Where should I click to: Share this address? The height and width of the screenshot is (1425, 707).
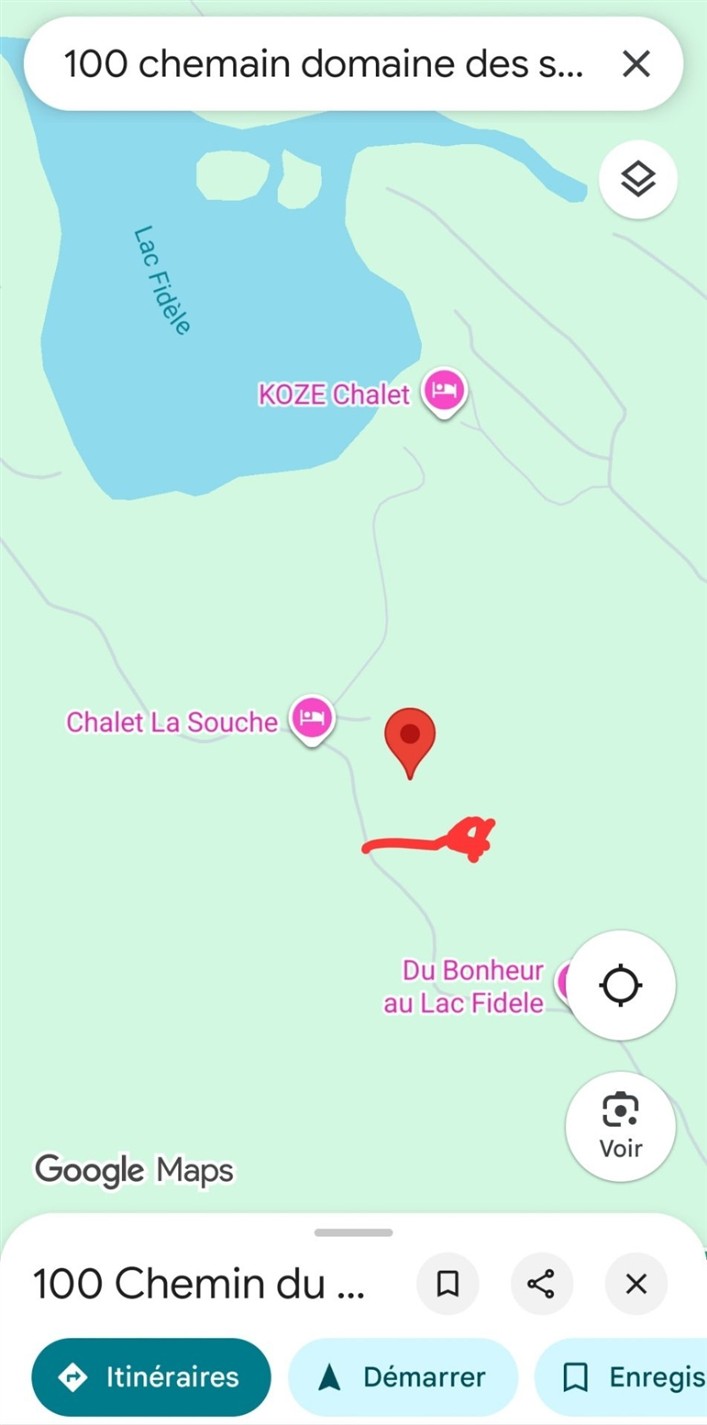pyautogui.click(x=541, y=1283)
